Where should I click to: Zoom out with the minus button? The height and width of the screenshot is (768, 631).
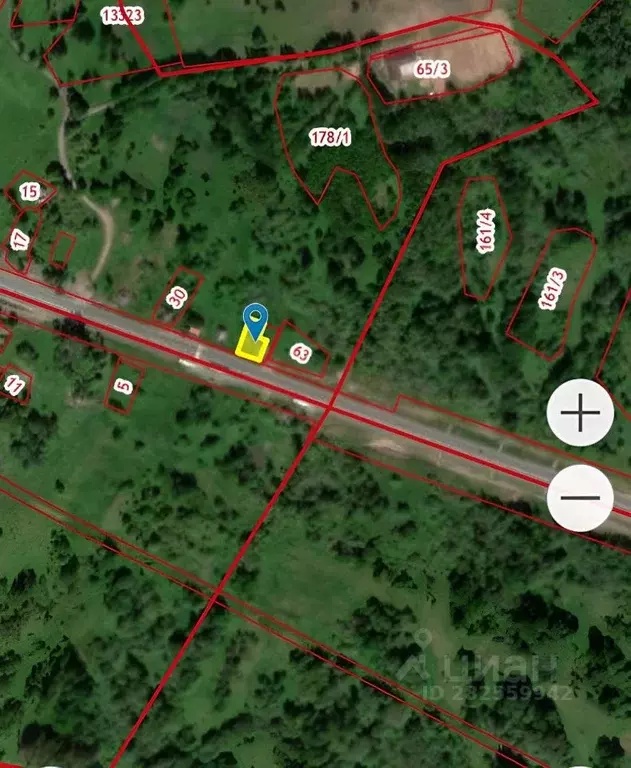580,497
